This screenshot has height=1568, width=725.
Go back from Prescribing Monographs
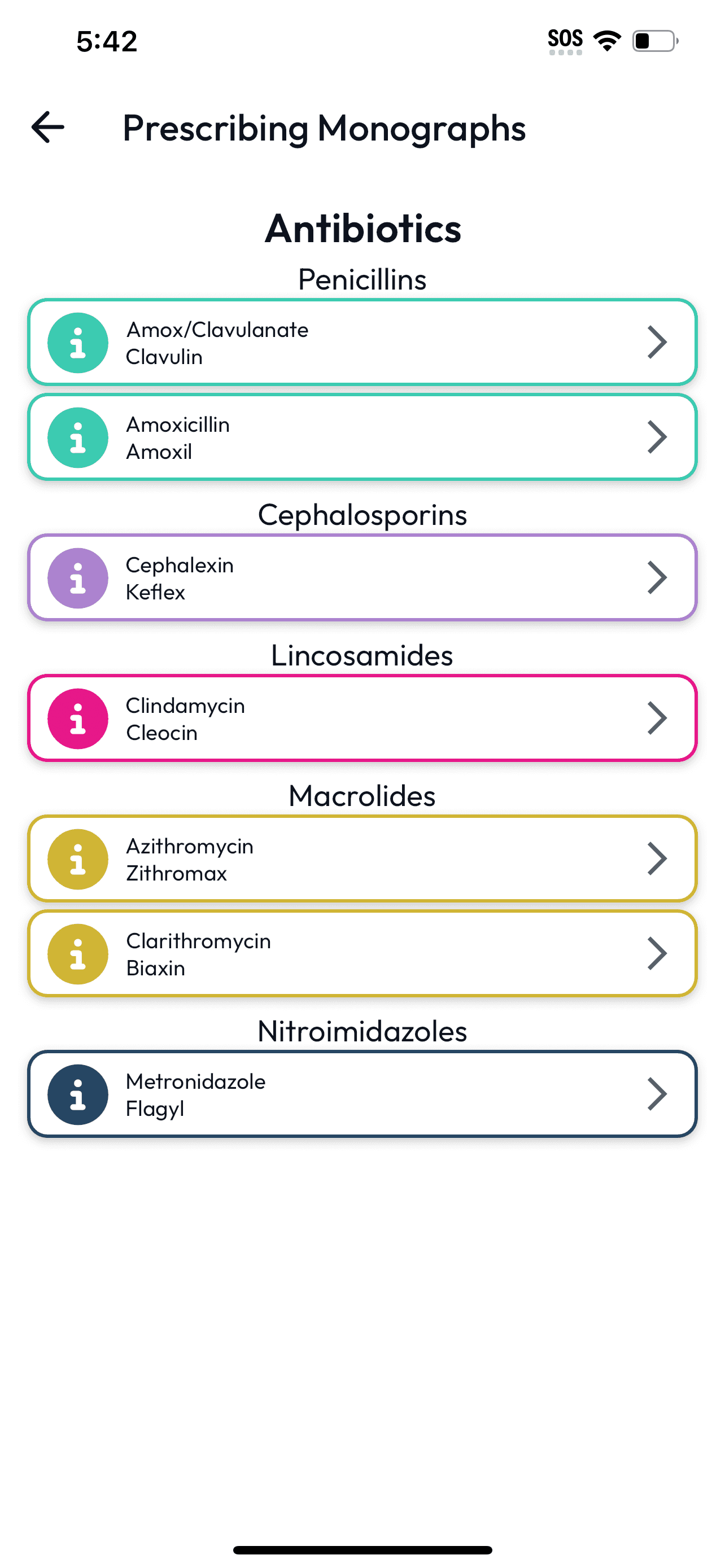point(48,127)
